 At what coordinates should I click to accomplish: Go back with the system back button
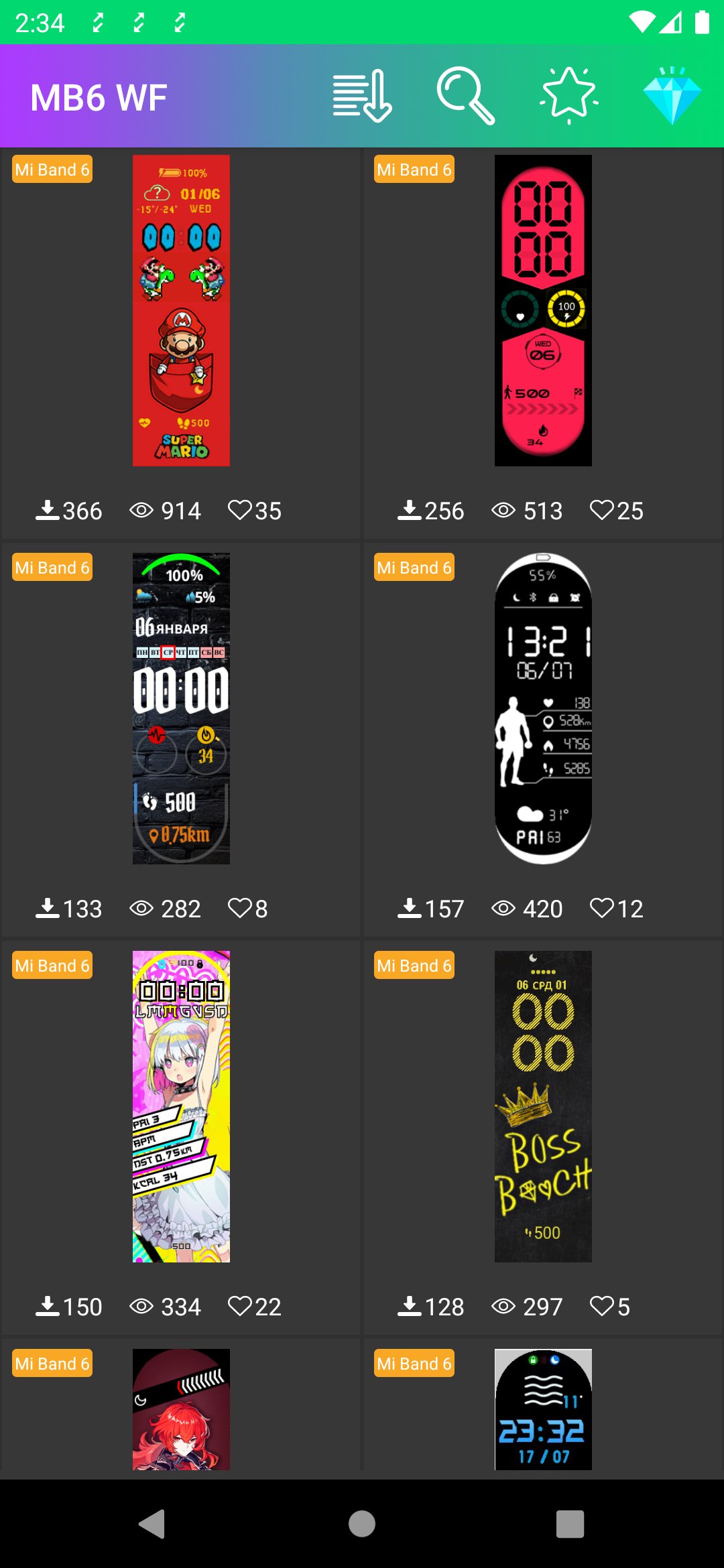click(152, 1524)
